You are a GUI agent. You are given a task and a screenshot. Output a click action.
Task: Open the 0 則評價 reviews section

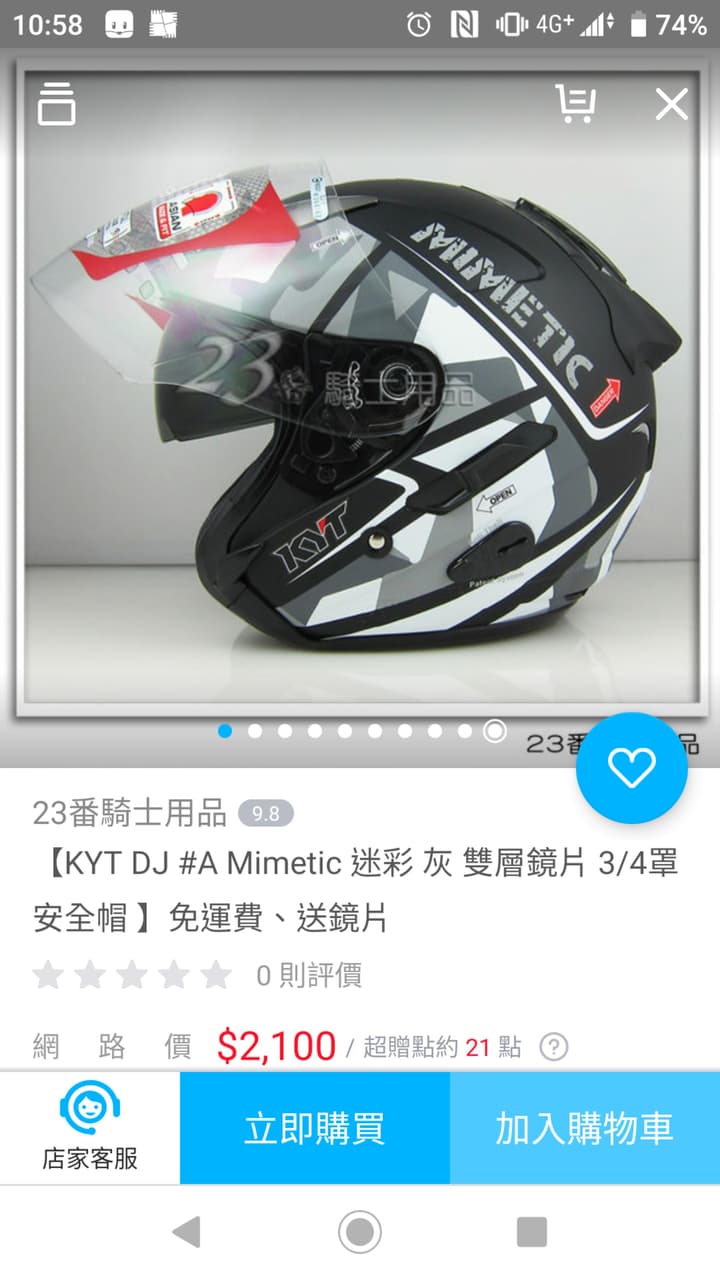(308, 975)
